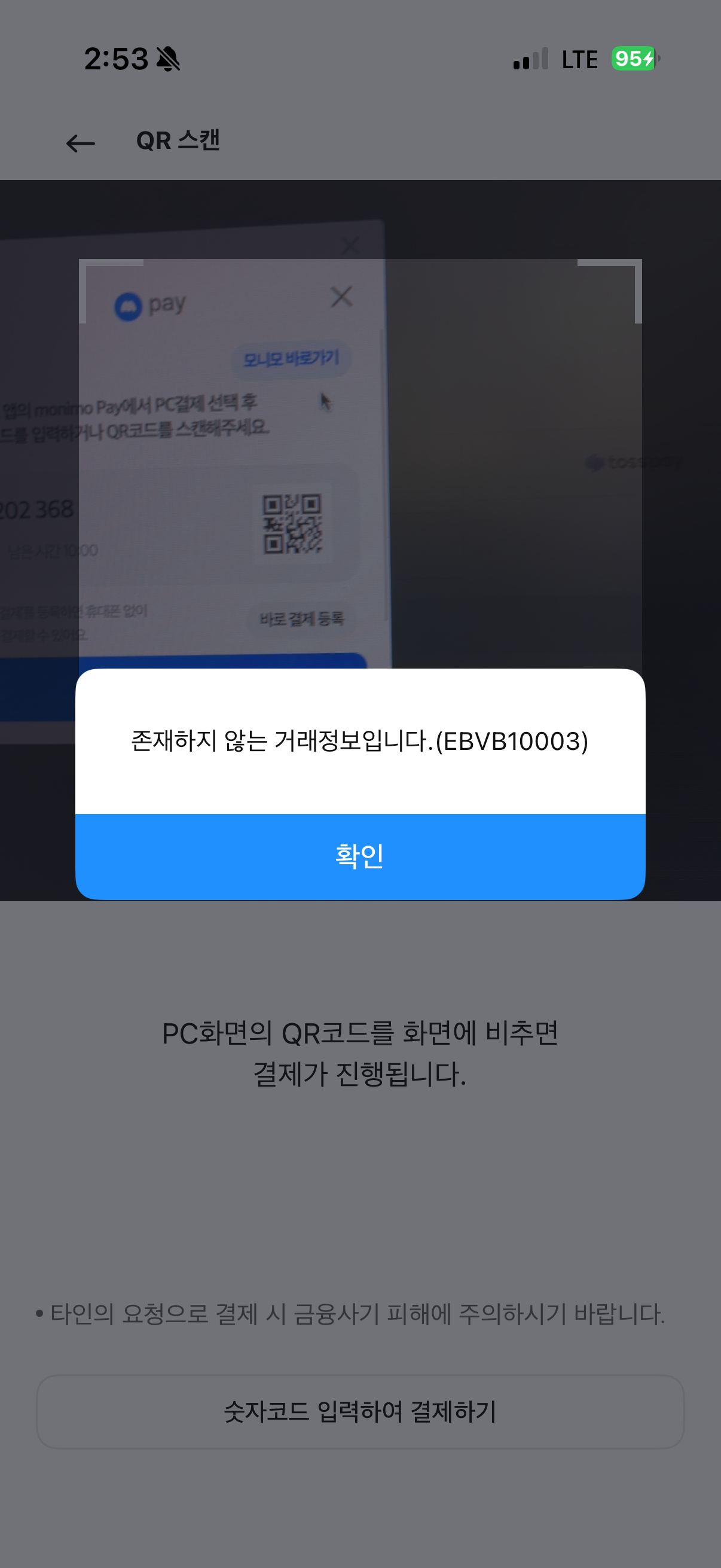This screenshot has width=721, height=1568.
Task: Confirm the error dialog with 확인
Action: (360, 856)
